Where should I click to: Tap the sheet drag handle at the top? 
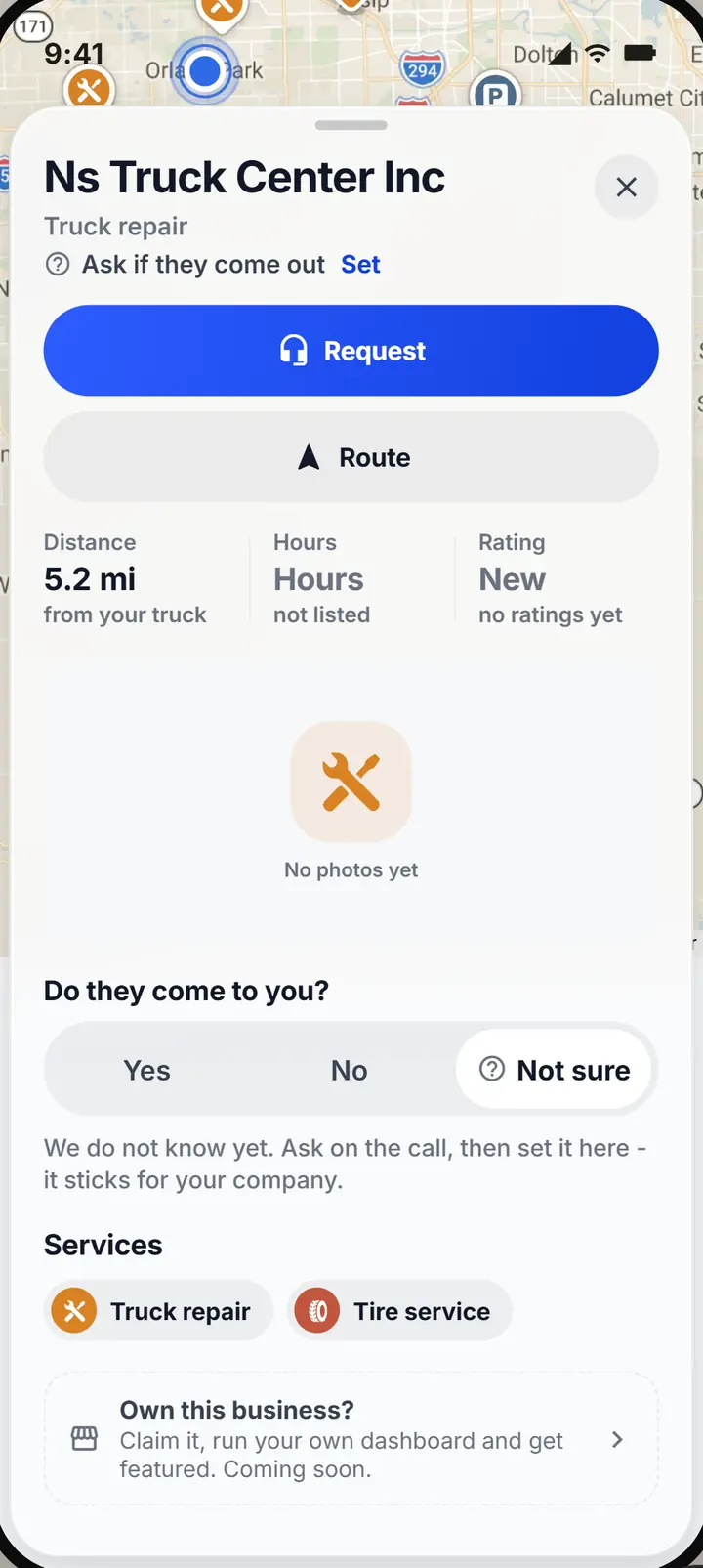(351, 125)
